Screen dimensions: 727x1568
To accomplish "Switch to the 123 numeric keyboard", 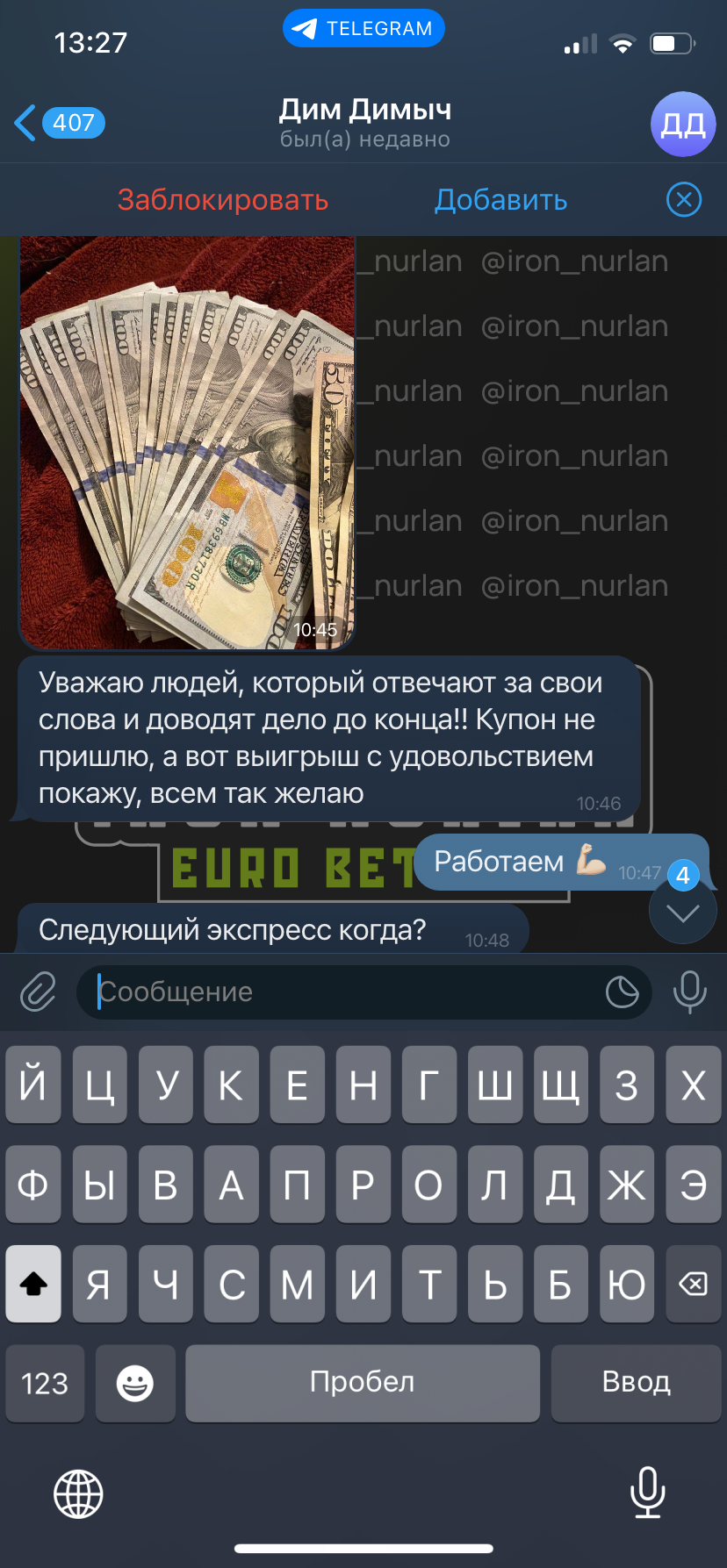I will pos(45,1384).
